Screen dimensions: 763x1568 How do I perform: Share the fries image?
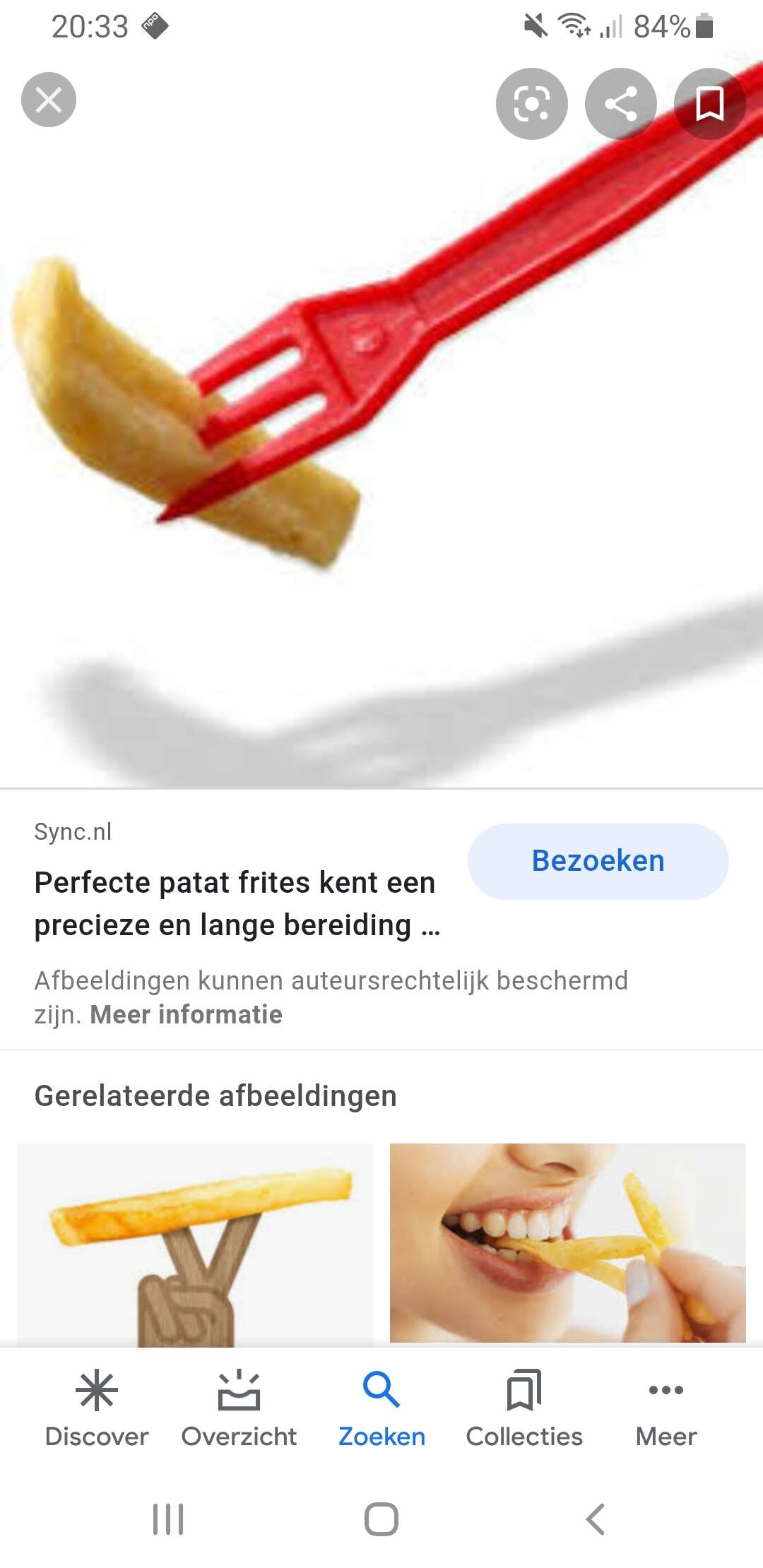point(620,104)
